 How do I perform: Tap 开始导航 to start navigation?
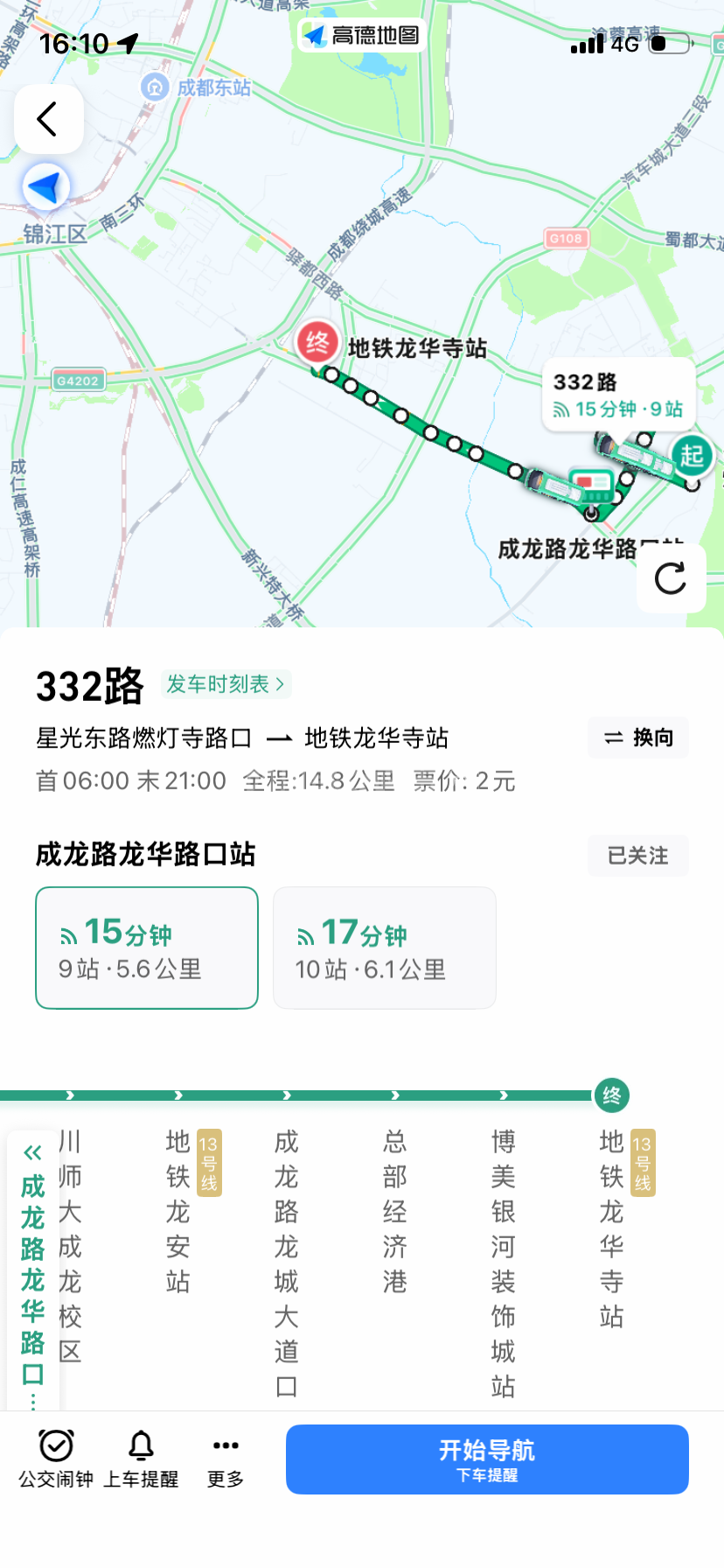tap(487, 1459)
